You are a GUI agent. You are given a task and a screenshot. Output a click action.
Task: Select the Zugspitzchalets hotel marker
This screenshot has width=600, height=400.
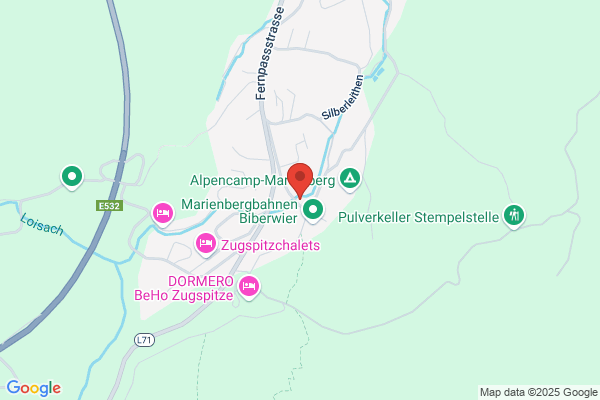(x=206, y=245)
